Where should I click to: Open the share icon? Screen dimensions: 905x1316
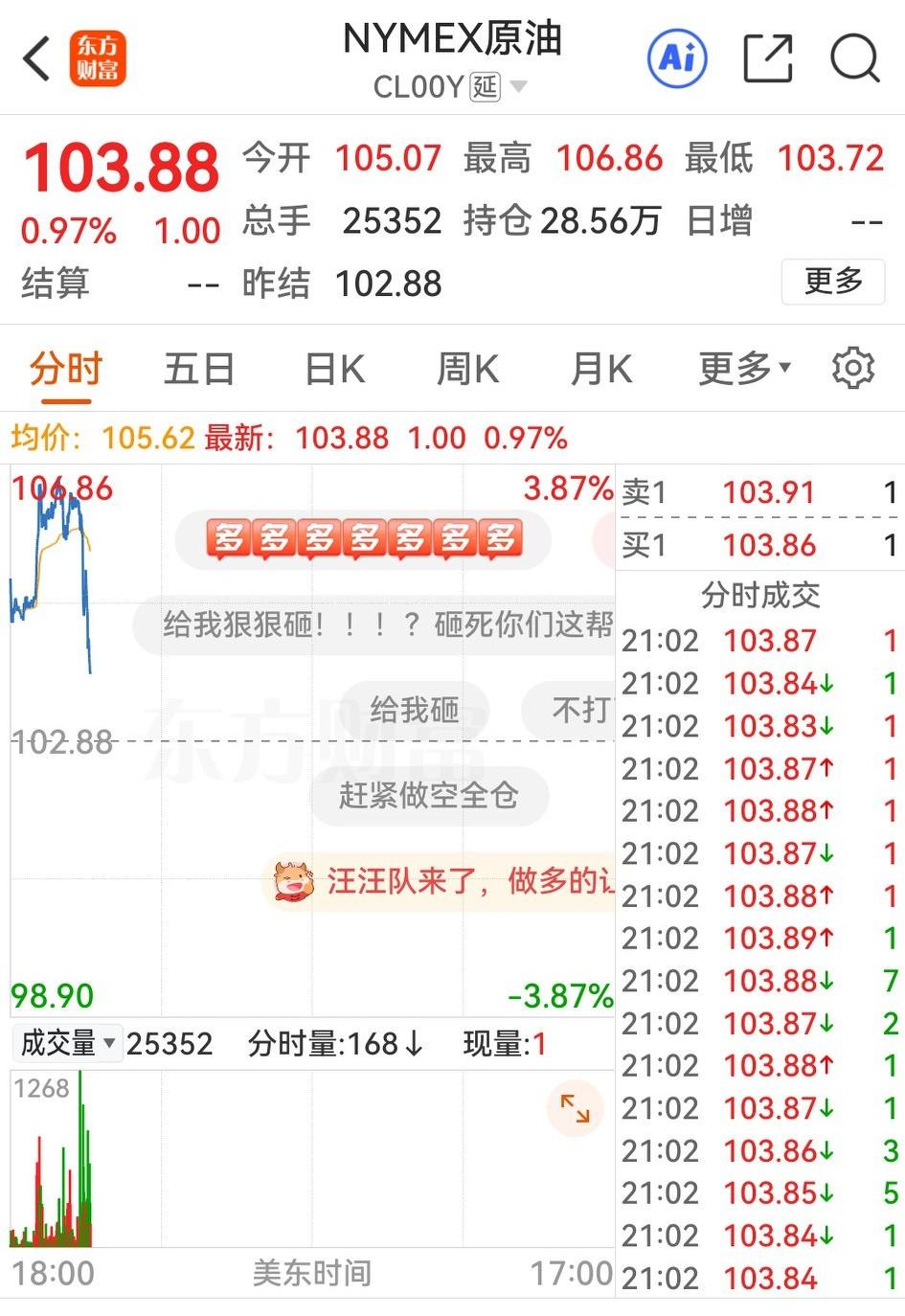[767, 57]
